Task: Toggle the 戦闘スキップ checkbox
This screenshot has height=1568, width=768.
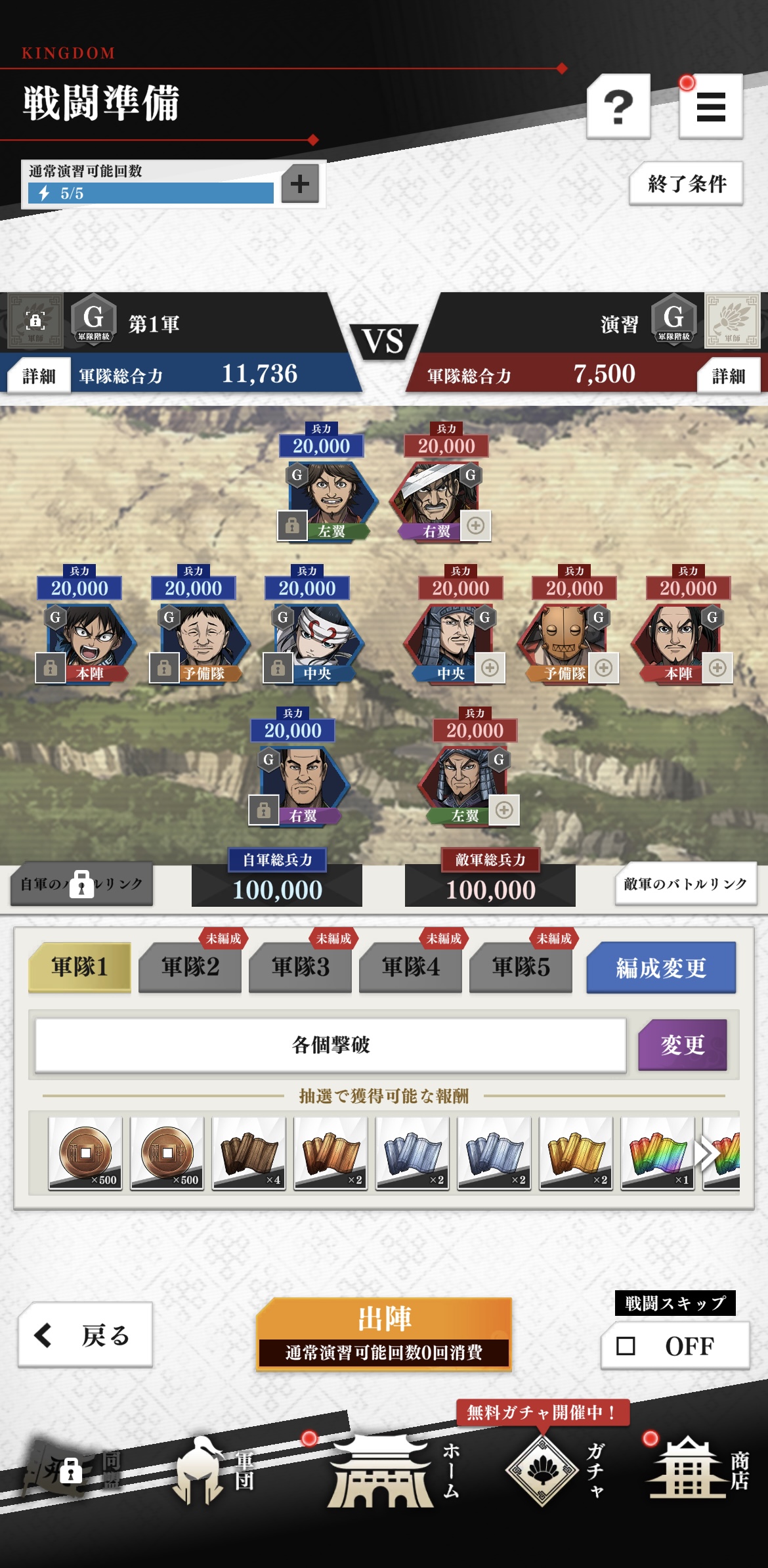Action: click(626, 1346)
